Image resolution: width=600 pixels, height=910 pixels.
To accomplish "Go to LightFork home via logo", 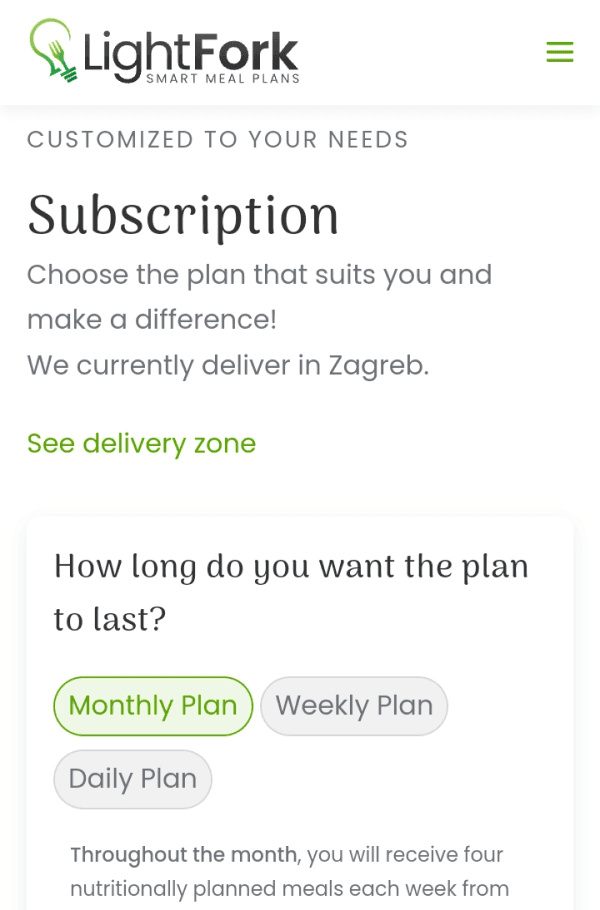I will [164, 51].
